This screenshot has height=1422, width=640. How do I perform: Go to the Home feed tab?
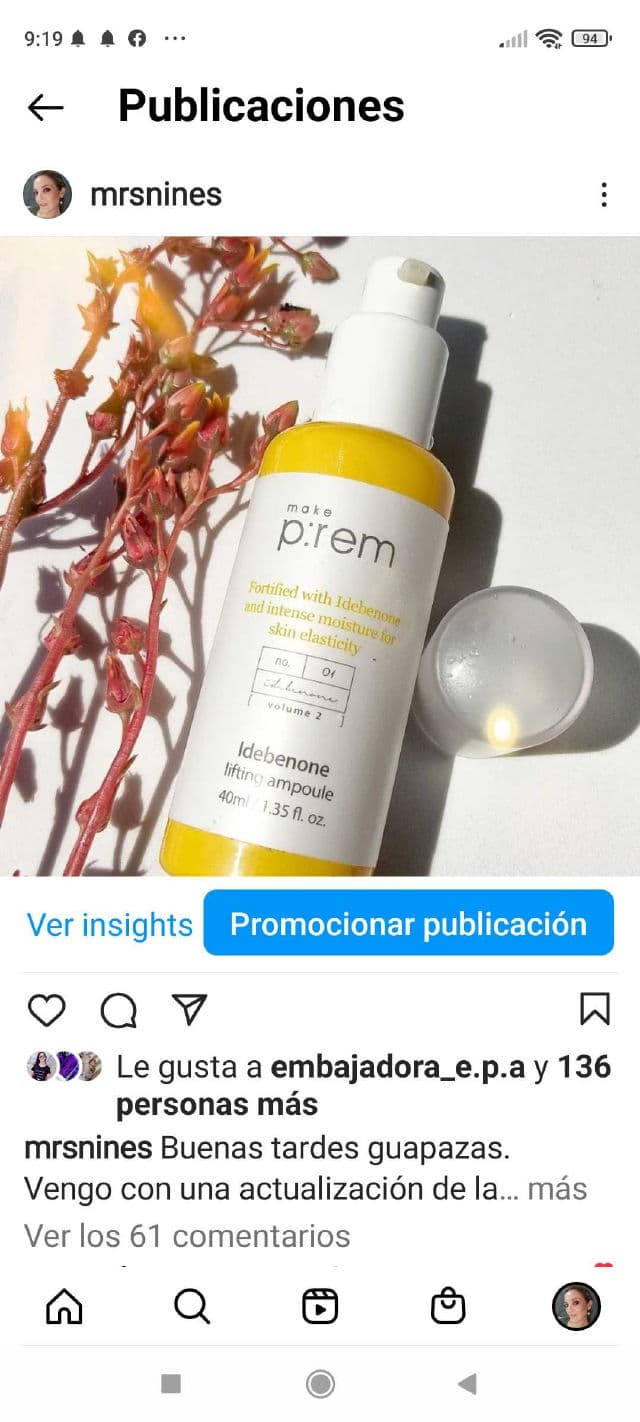tap(65, 1306)
